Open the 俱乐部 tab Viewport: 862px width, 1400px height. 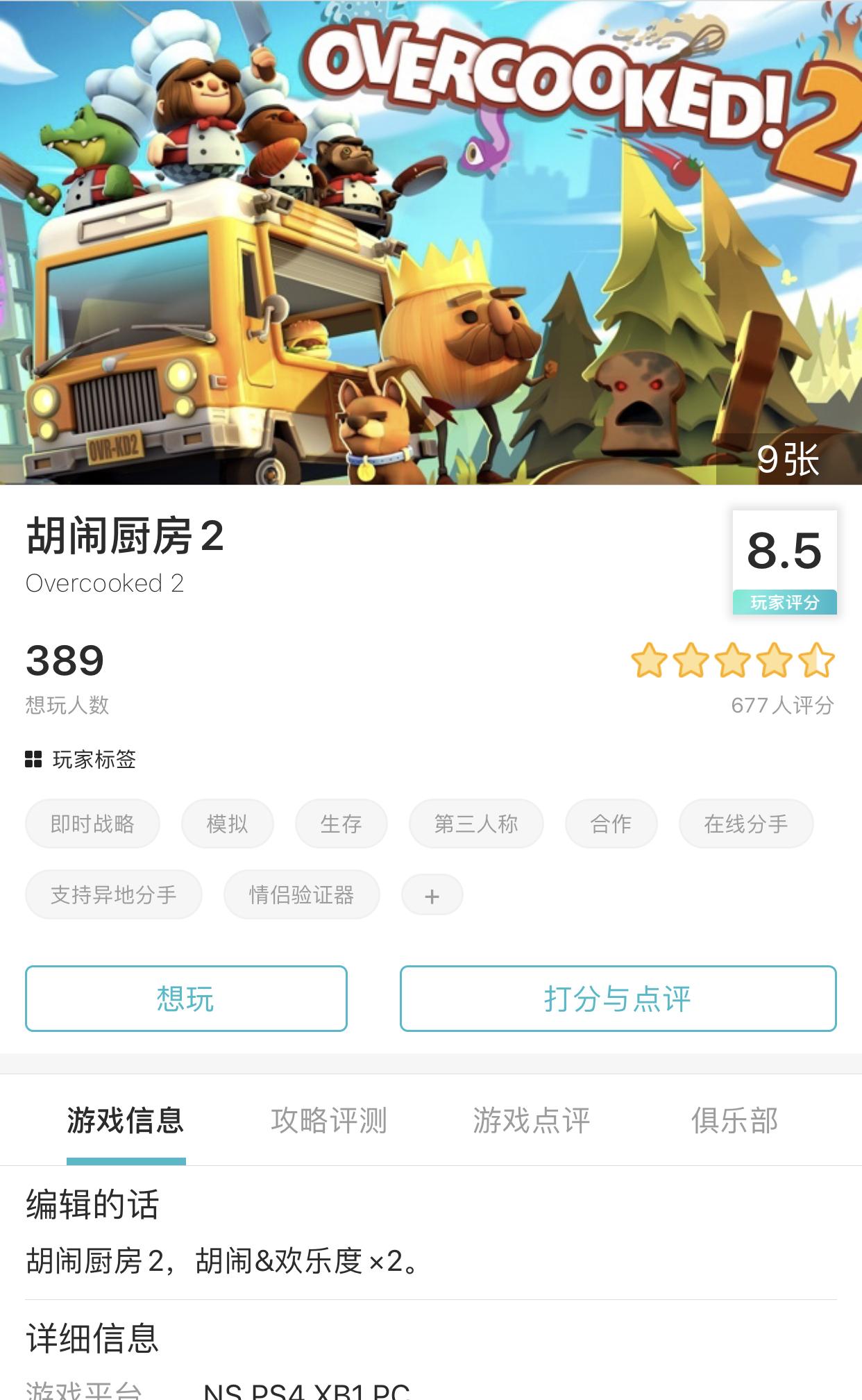(734, 1120)
